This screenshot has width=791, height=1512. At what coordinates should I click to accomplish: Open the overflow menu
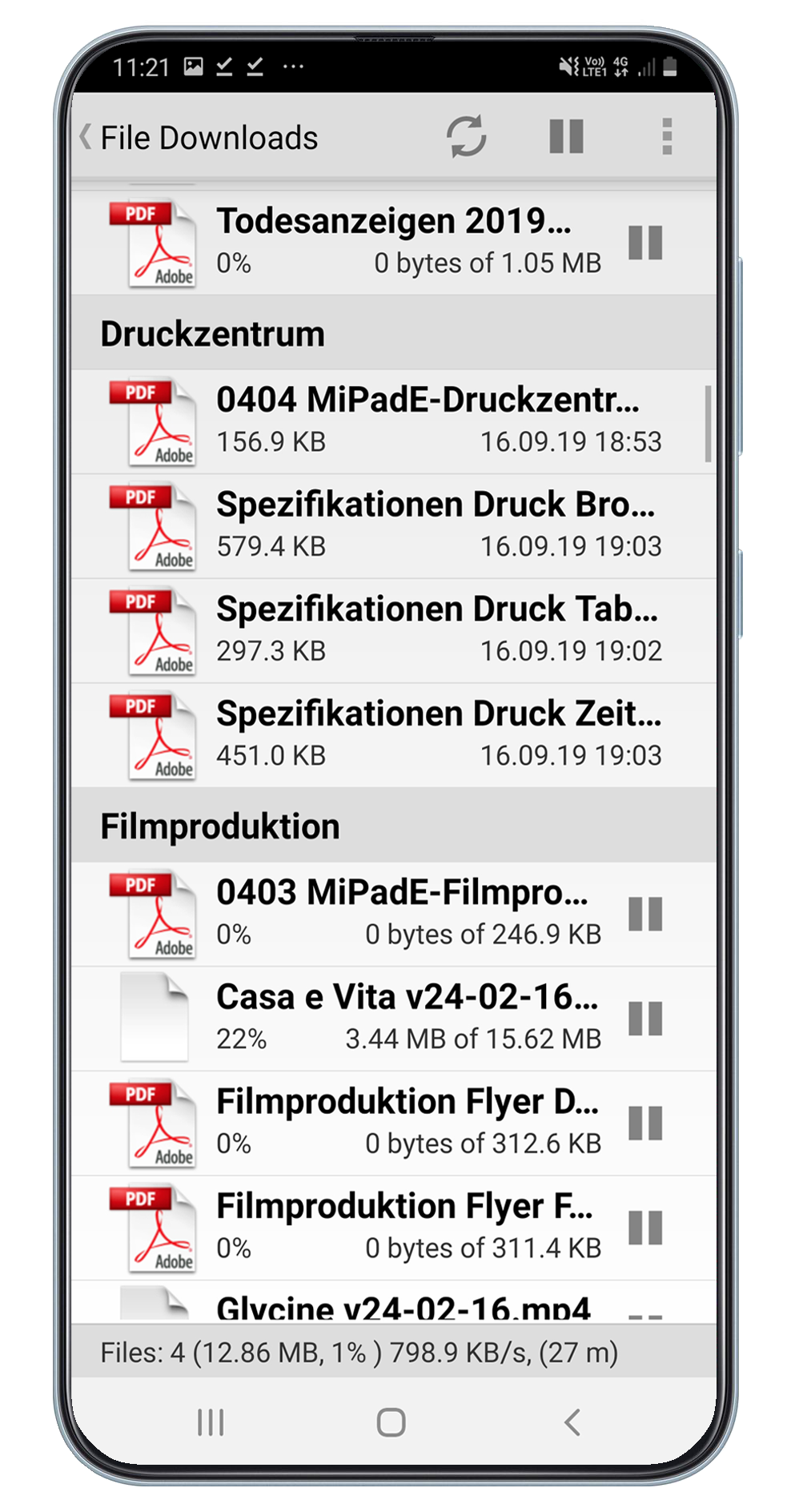[x=666, y=137]
